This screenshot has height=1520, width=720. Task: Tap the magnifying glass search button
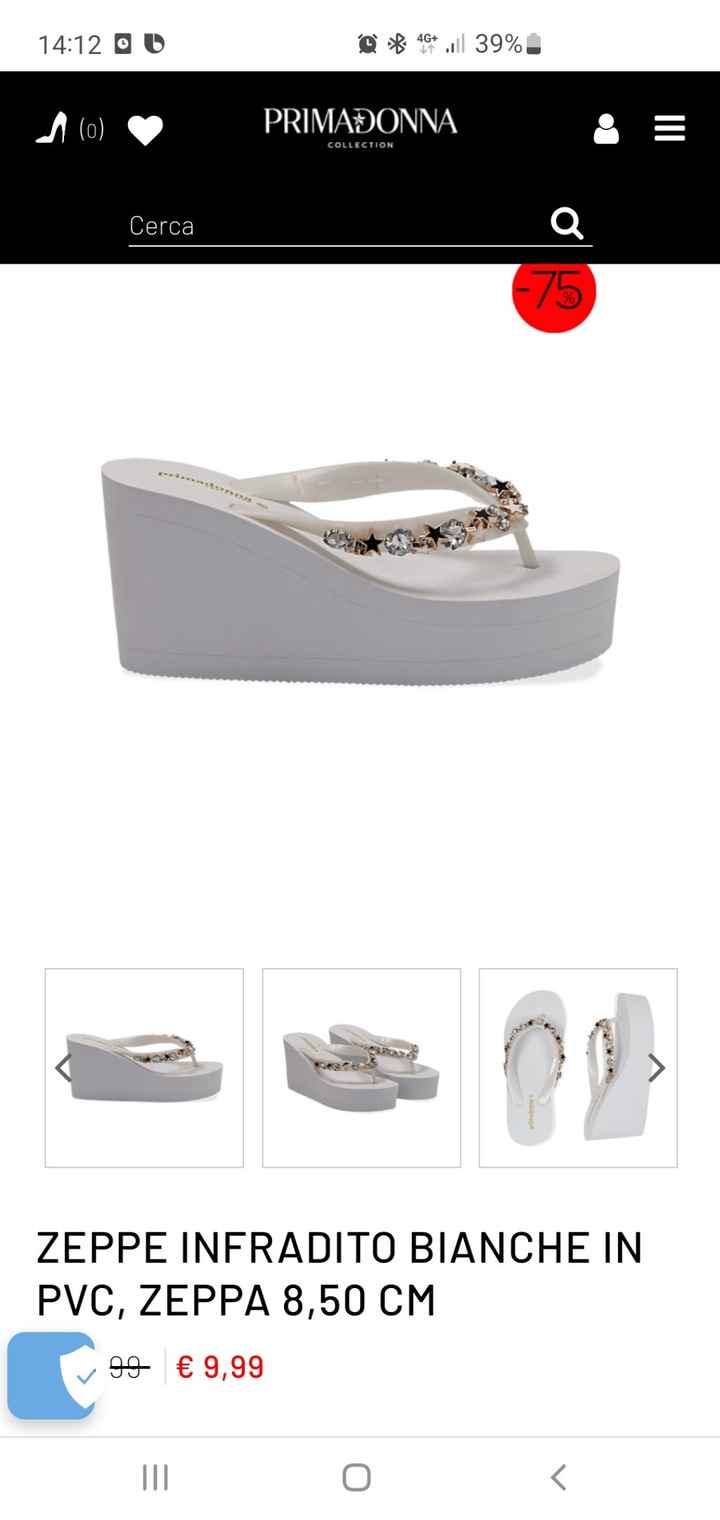pos(567,224)
